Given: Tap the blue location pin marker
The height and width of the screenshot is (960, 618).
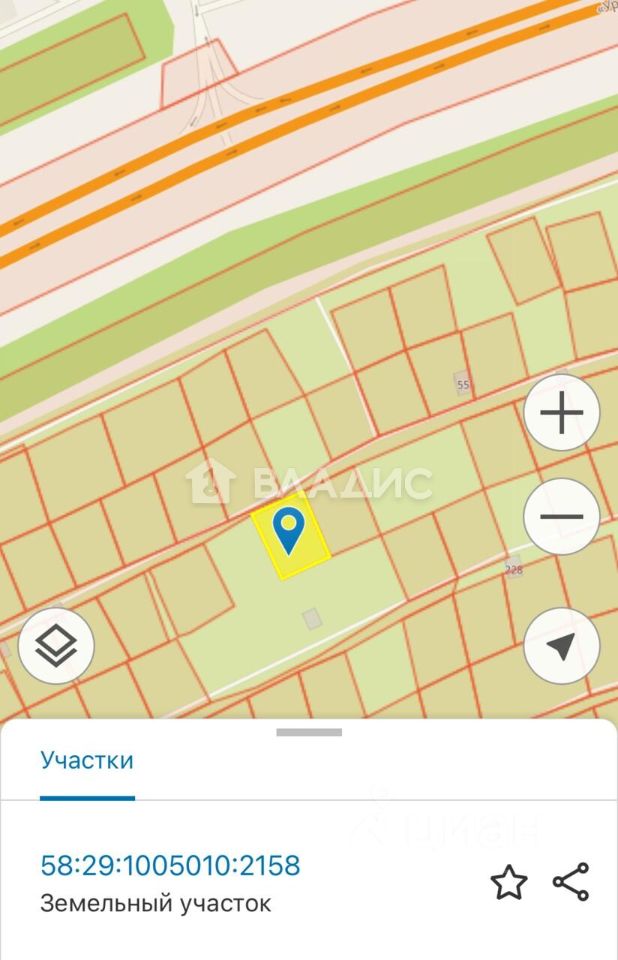Looking at the screenshot, I should (x=289, y=530).
